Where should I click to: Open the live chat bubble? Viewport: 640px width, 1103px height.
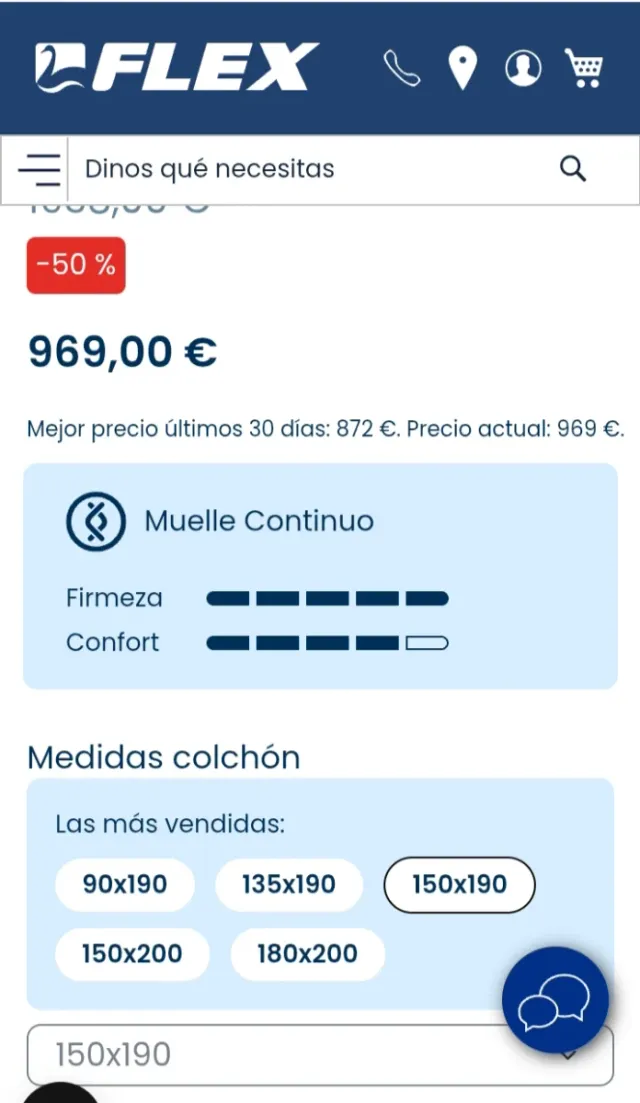coord(555,1000)
